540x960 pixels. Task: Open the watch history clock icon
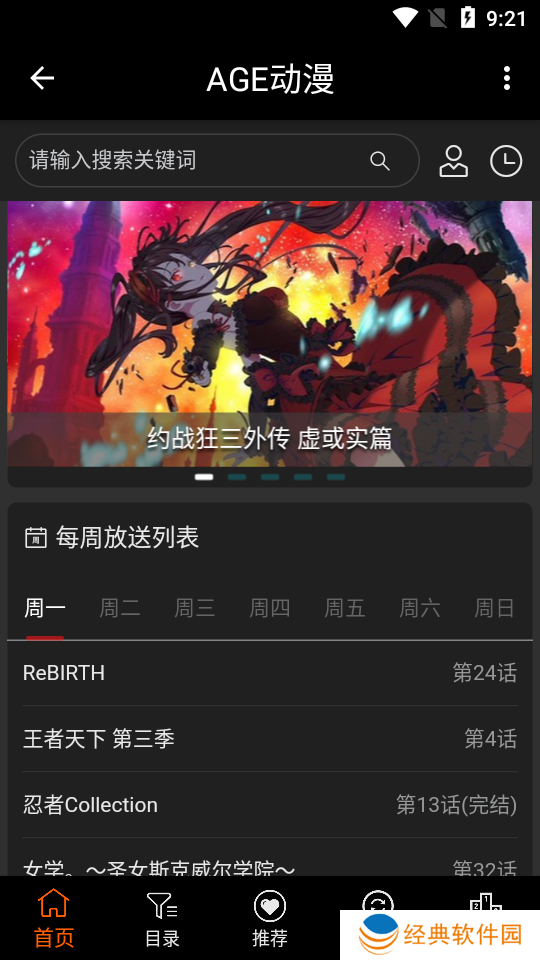click(x=506, y=162)
